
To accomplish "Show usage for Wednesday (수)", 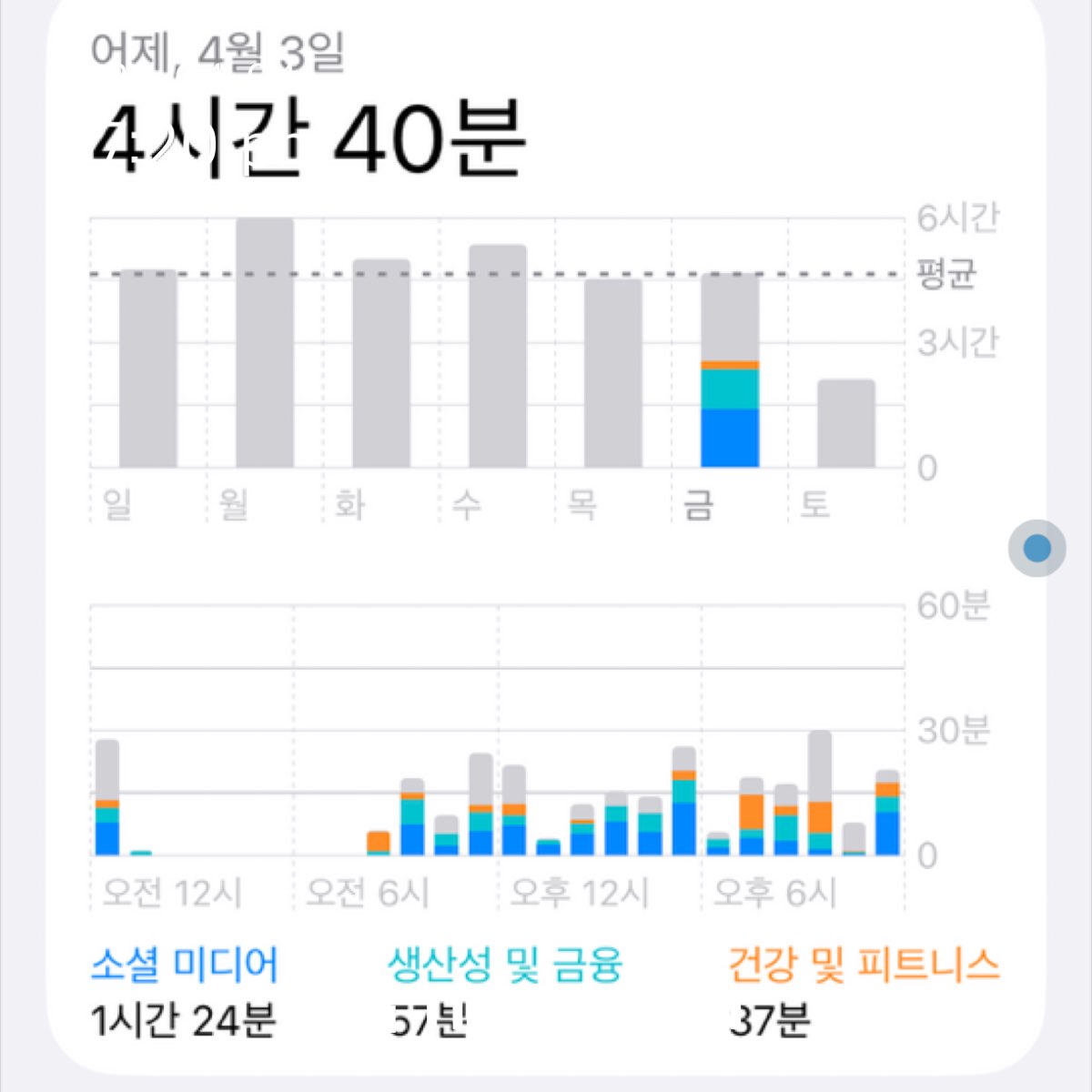I will [498, 357].
